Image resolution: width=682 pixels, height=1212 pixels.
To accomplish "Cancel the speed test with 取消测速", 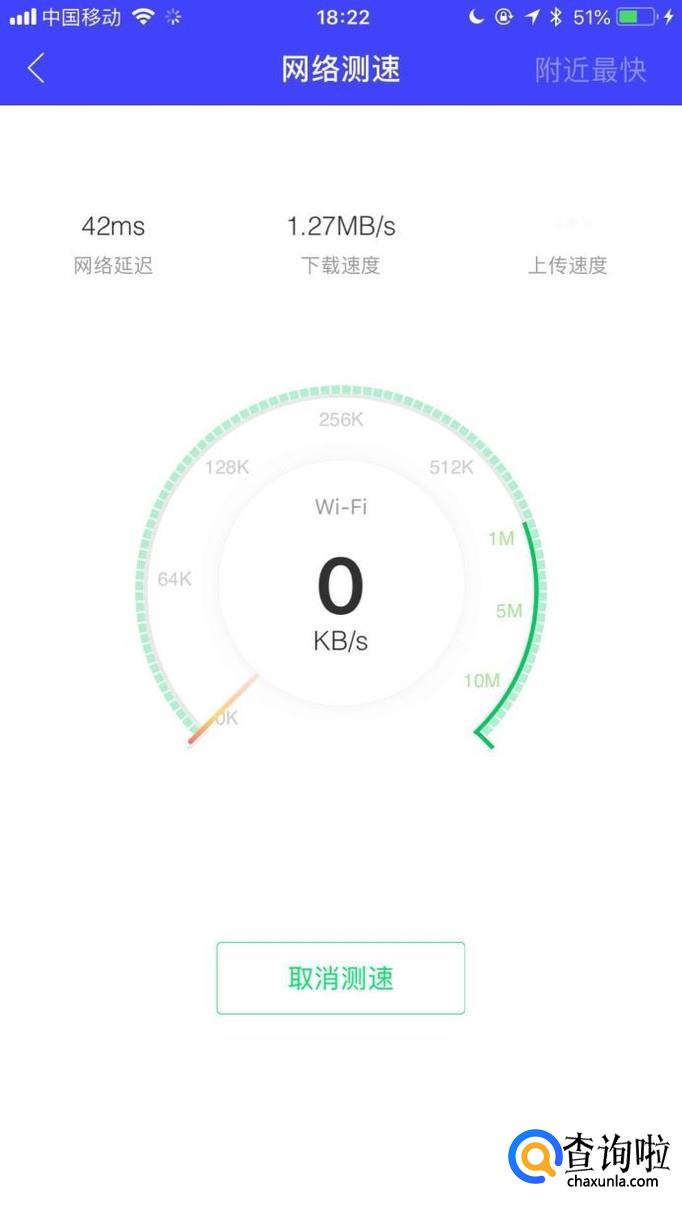I will coord(341,978).
